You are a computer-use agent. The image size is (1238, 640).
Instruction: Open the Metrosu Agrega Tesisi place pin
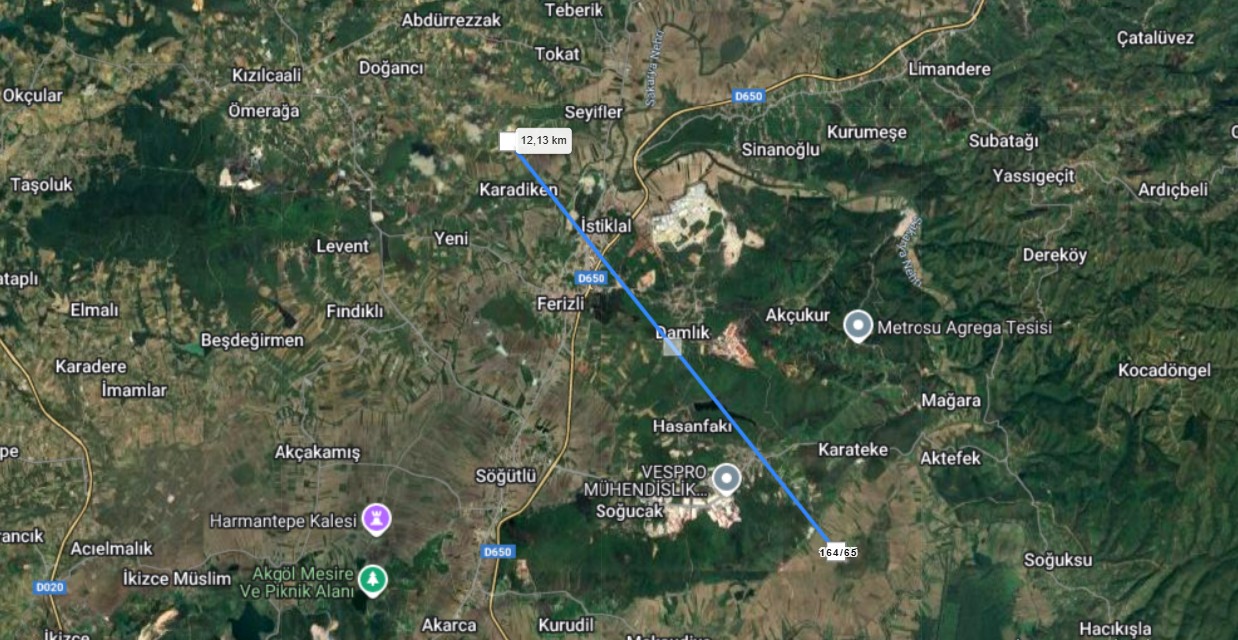(x=858, y=326)
